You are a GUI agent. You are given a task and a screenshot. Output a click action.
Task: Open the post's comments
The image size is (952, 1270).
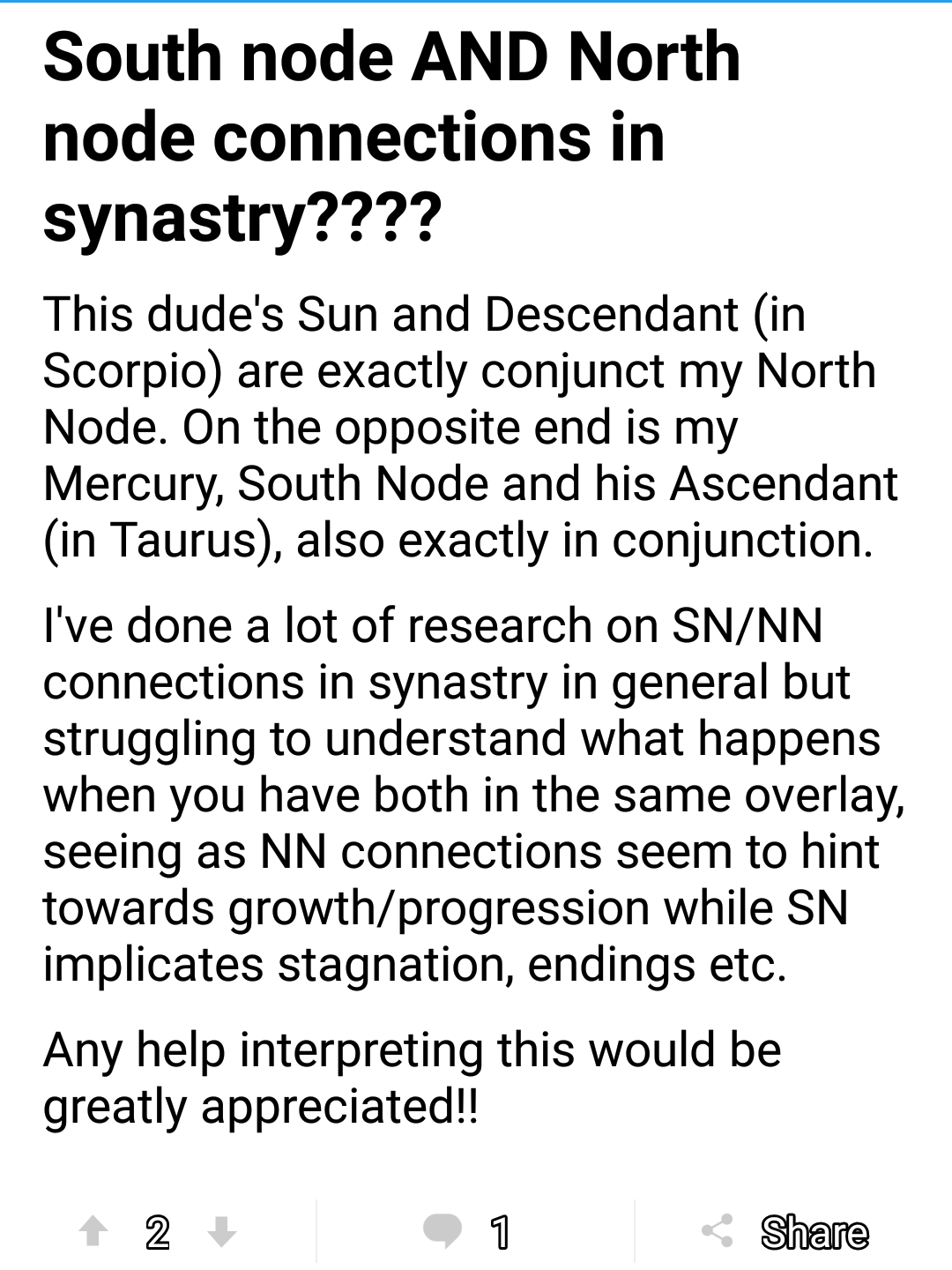pyautogui.click(x=443, y=1230)
